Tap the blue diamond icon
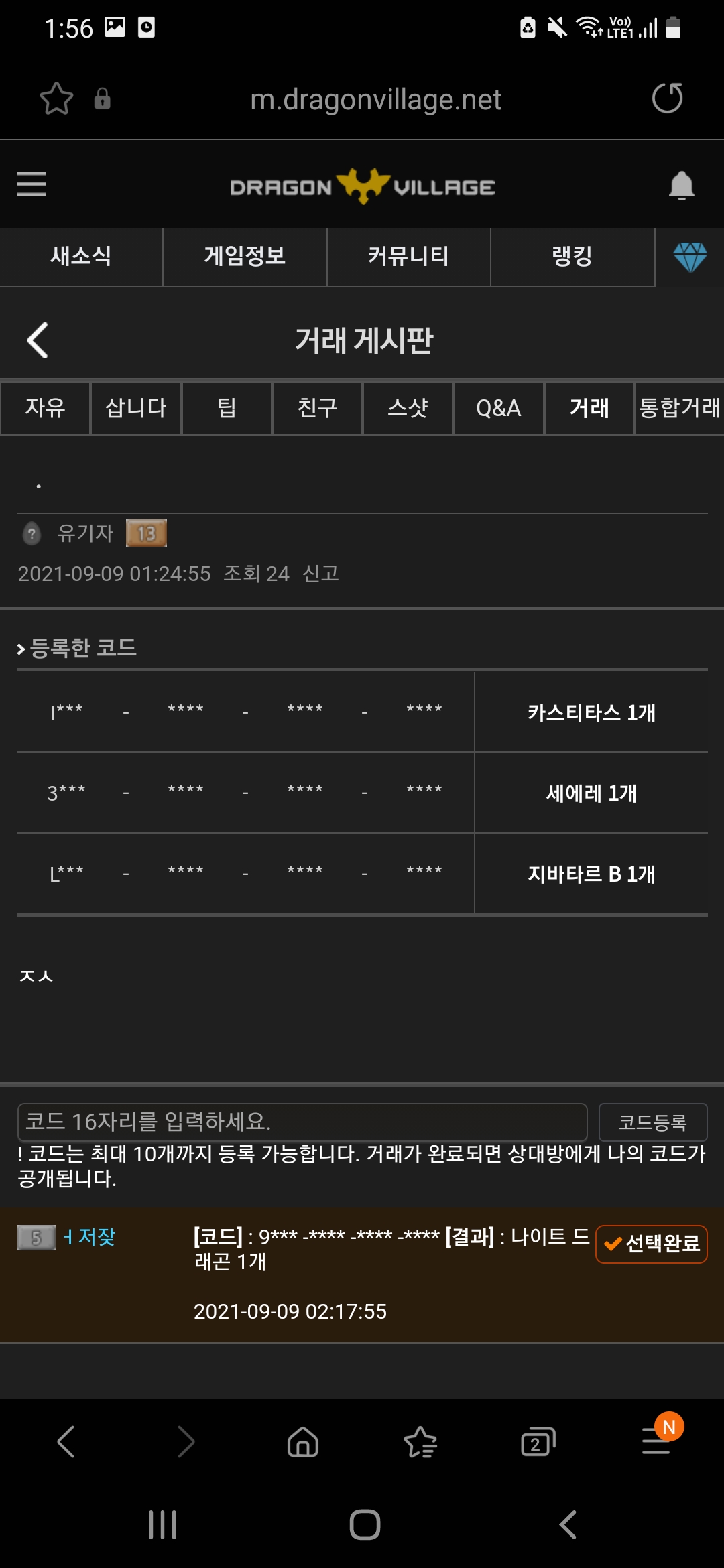Image resolution: width=724 pixels, height=1568 pixels. coord(690,257)
